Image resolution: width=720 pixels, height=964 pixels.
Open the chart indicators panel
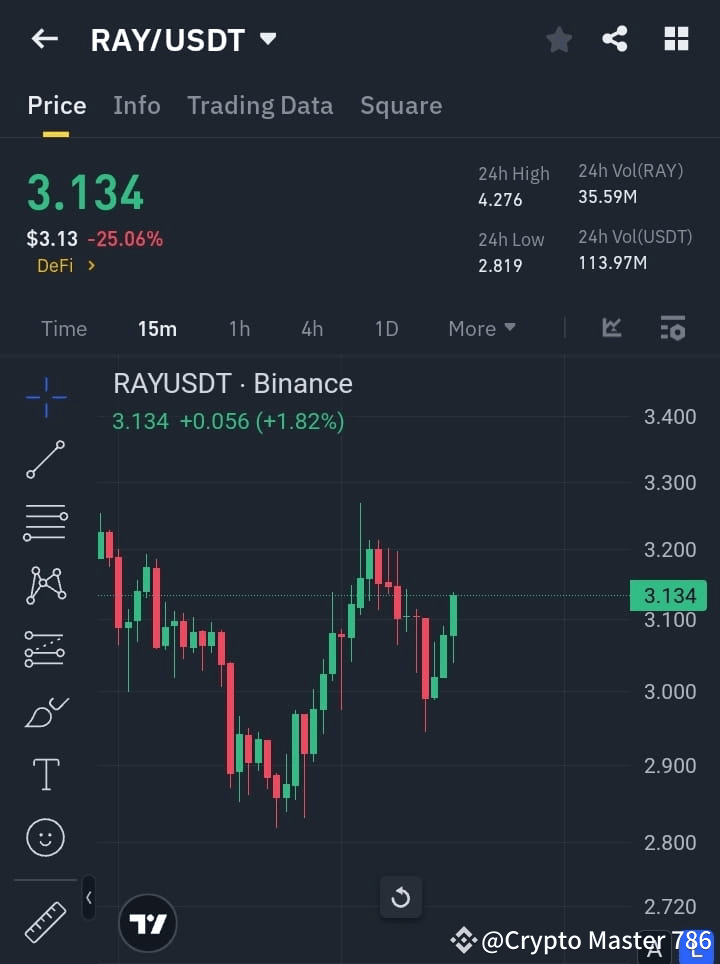click(x=610, y=328)
